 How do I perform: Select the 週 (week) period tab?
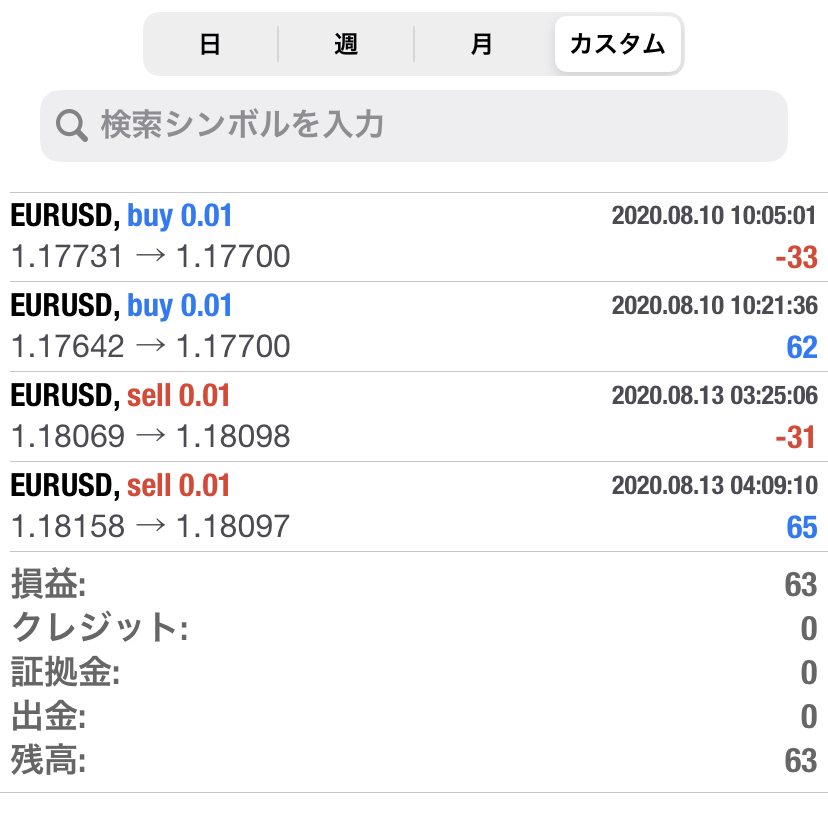346,45
